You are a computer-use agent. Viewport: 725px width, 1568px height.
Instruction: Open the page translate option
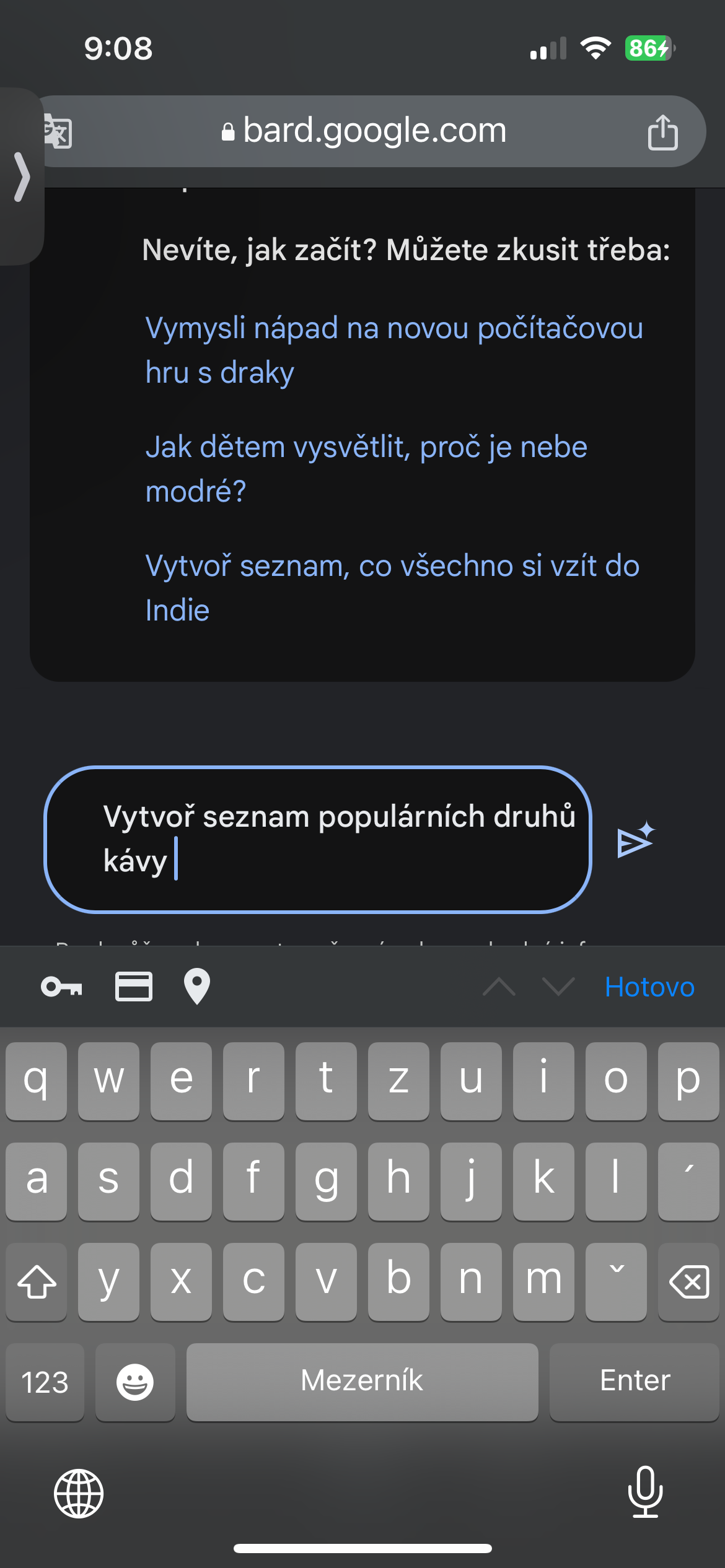(59, 132)
